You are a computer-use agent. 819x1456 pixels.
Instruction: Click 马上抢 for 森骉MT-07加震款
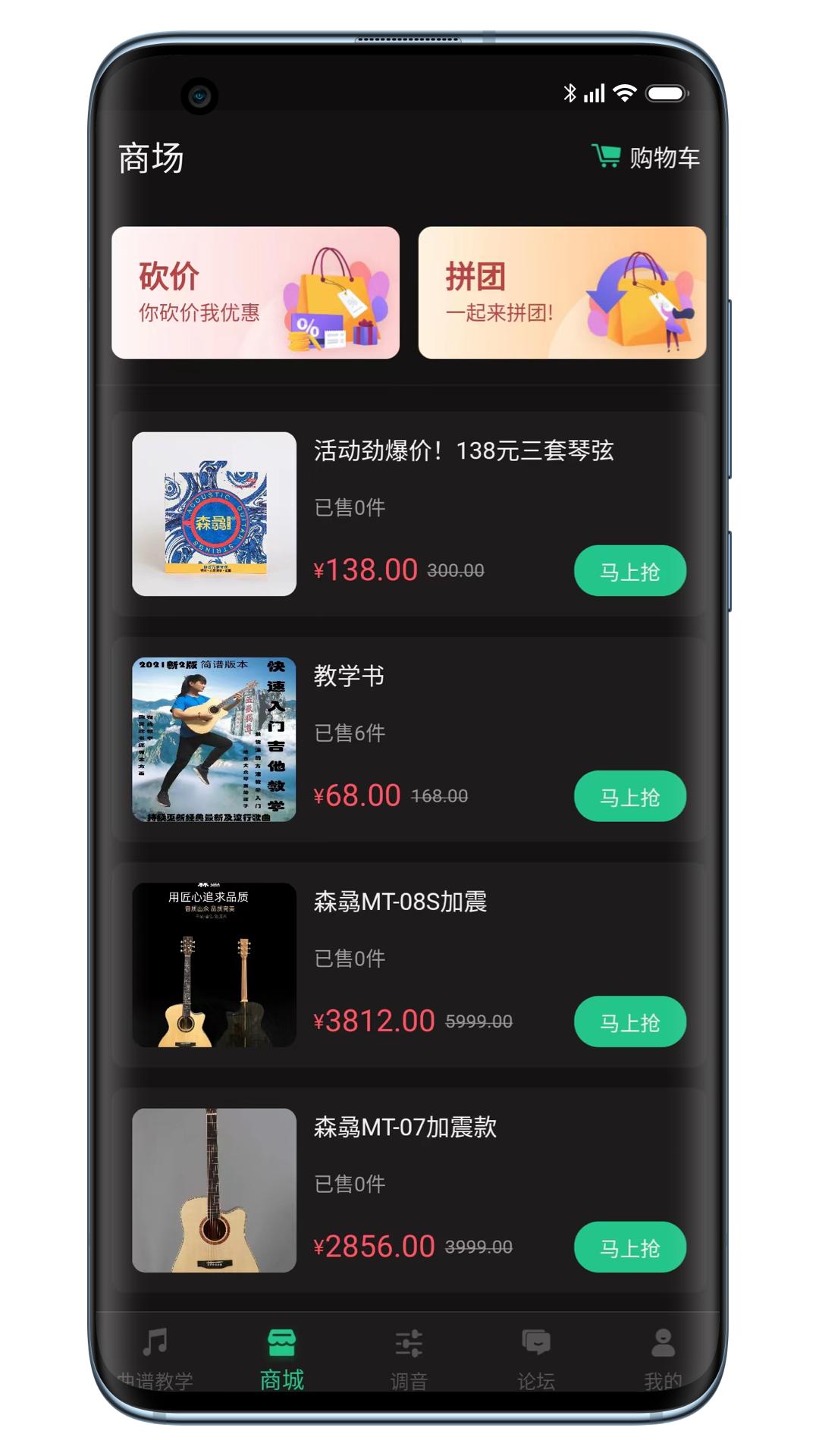(x=630, y=1246)
